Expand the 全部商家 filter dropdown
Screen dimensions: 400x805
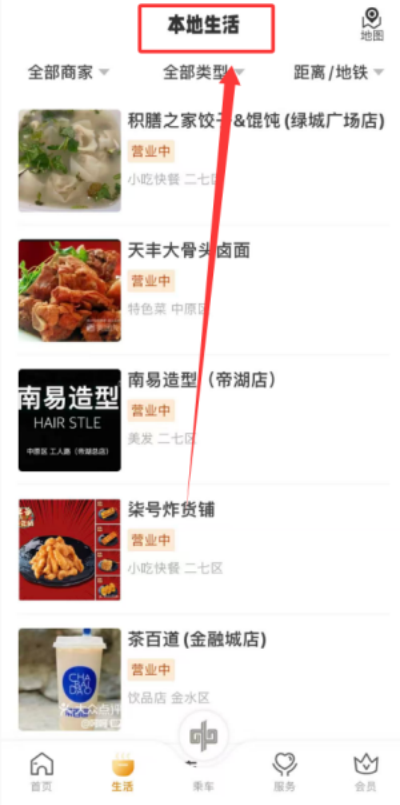click(68, 72)
